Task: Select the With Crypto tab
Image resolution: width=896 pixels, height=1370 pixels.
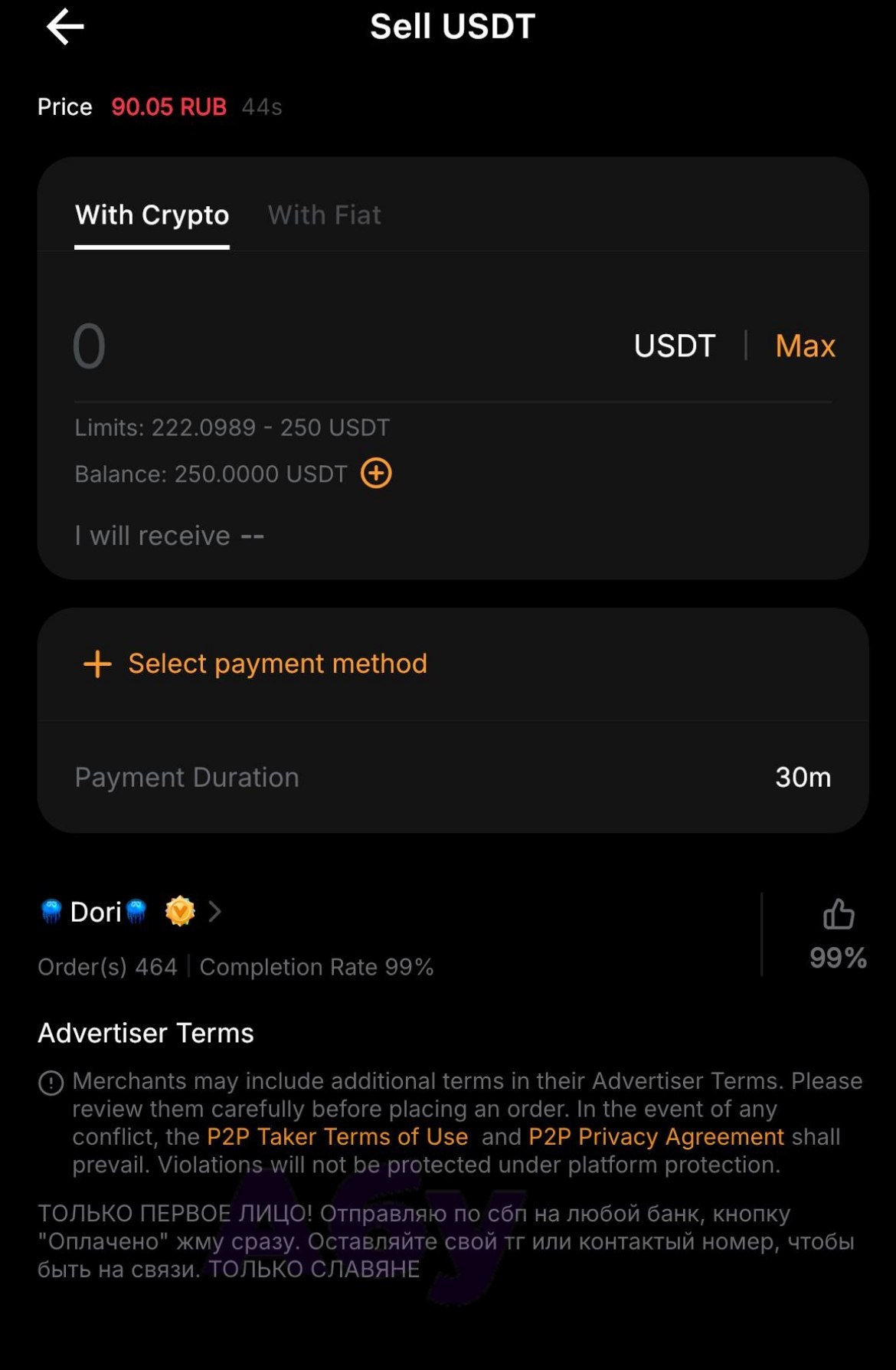Action: point(152,215)
